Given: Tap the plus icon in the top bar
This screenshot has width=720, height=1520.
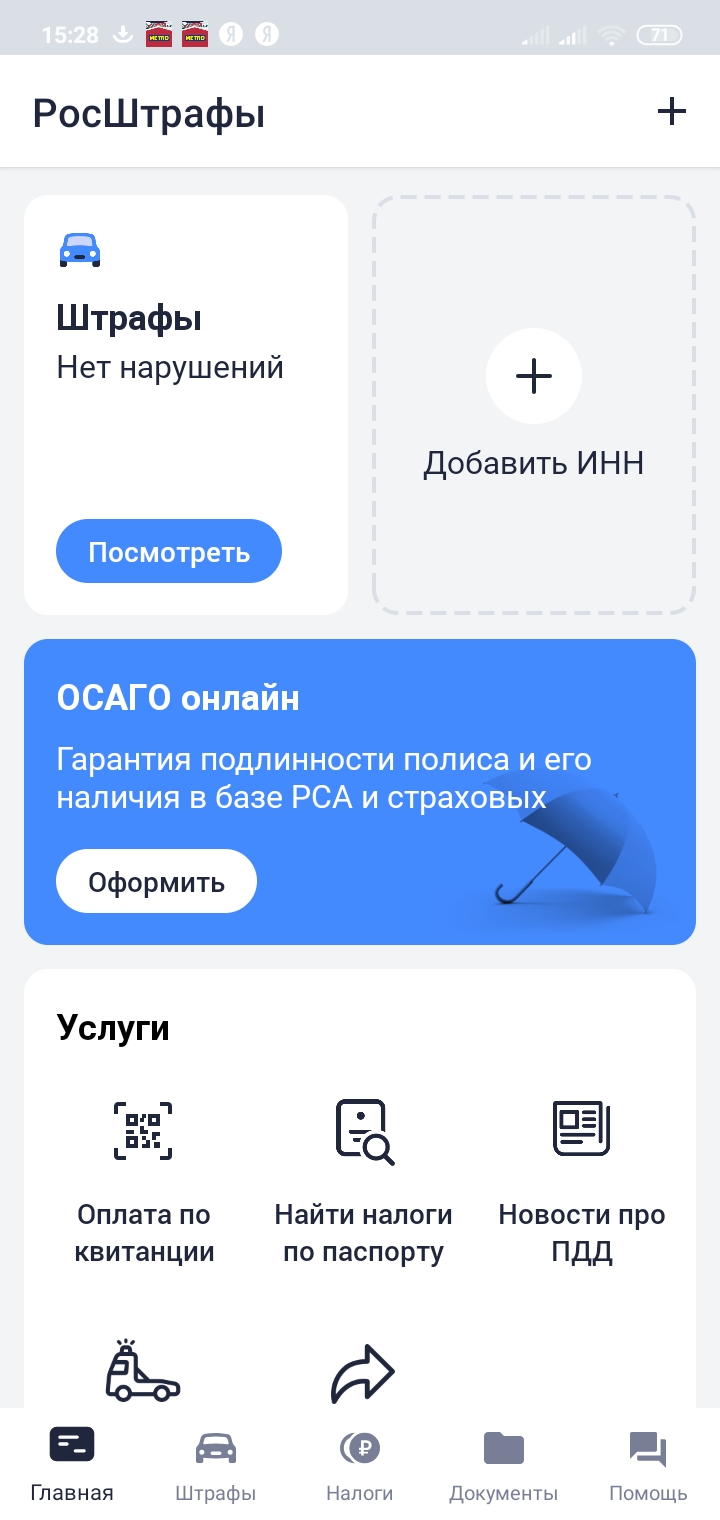Looking at the screenshot, I should point(670,112).
